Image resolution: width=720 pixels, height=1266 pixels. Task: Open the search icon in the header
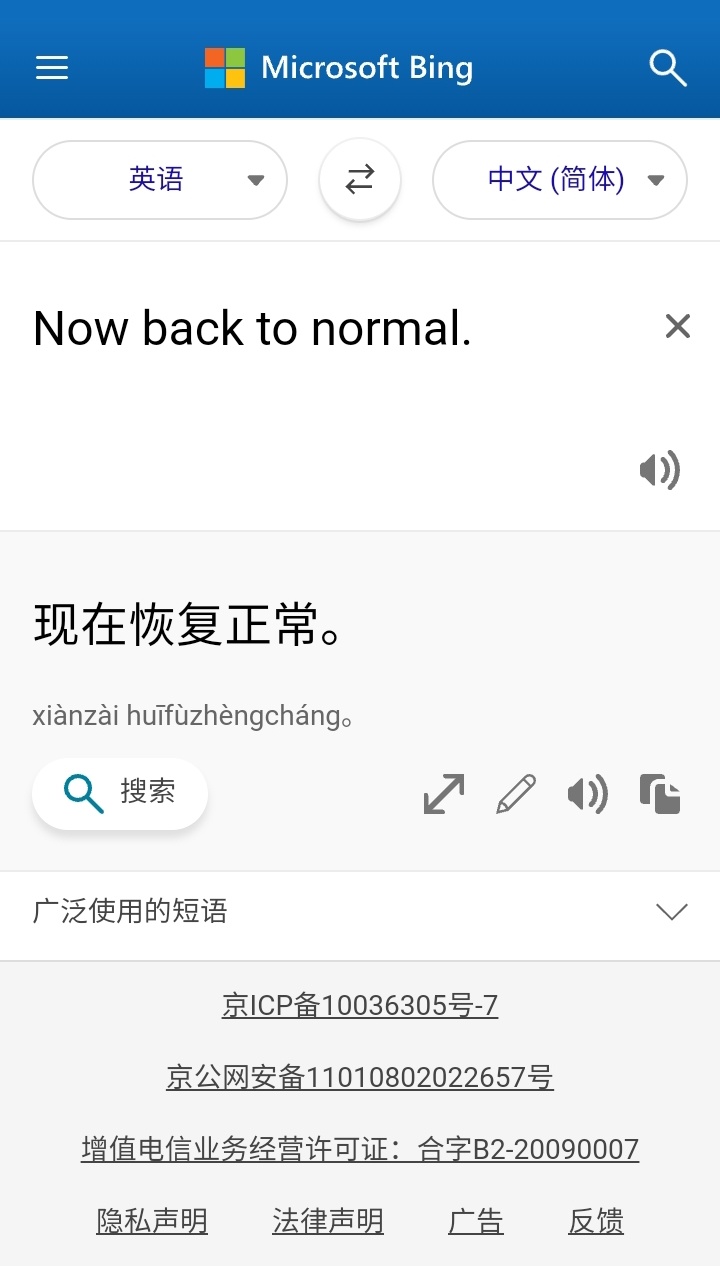pyautogui.click(x=667, y=67)
